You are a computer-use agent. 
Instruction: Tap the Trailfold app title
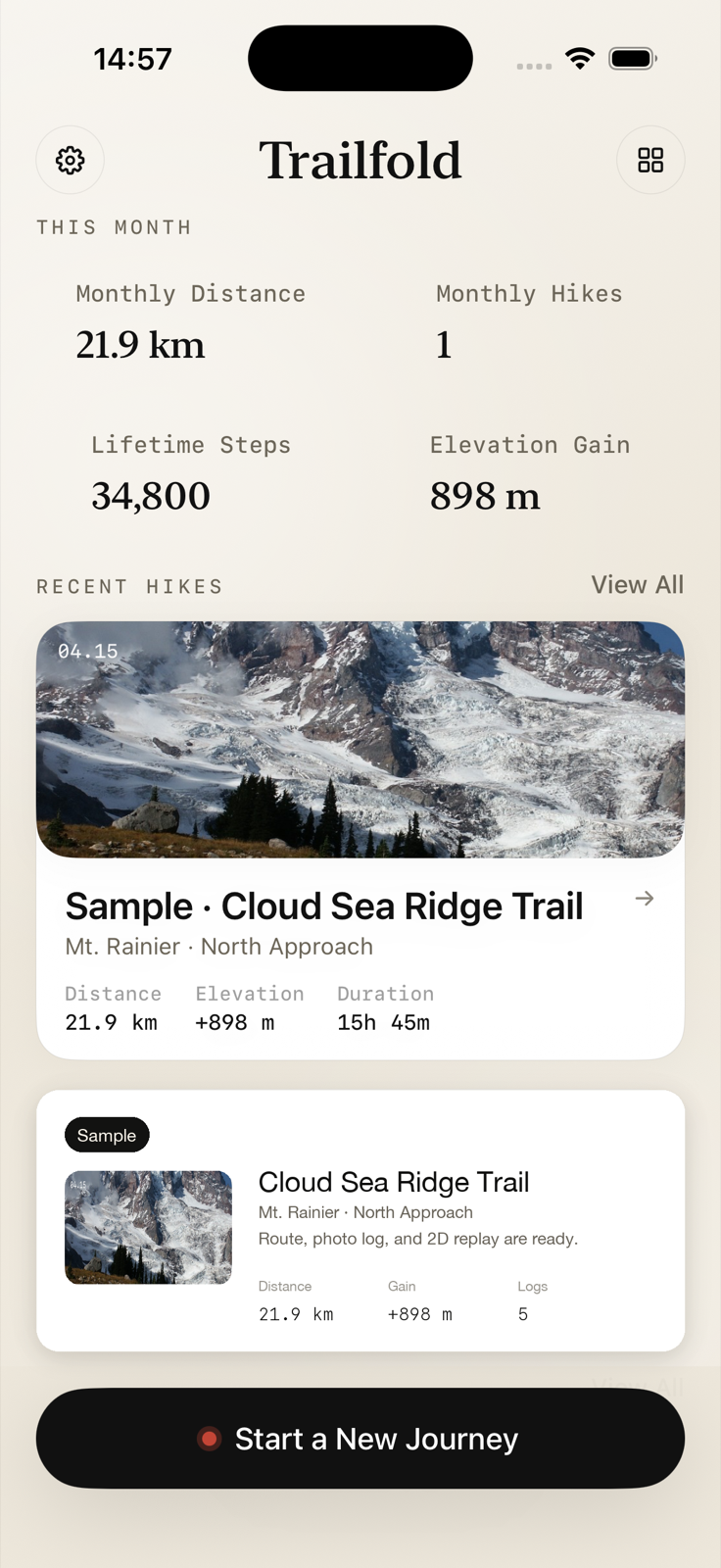pyautogui.click(x=360, y=159)
